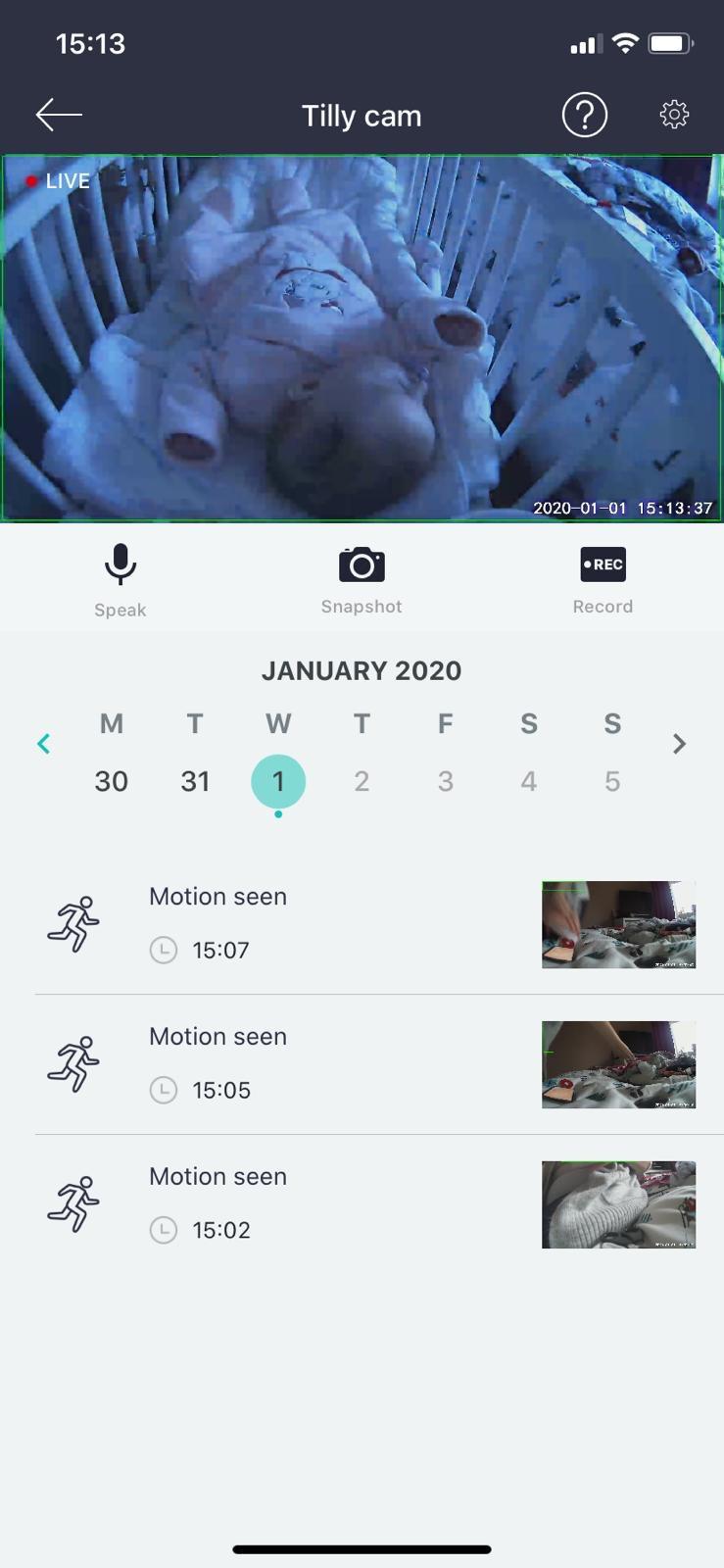Select Monday 30 in the calendar
The width and height of the screenshot is (724, 1568).
click(112, 781)
